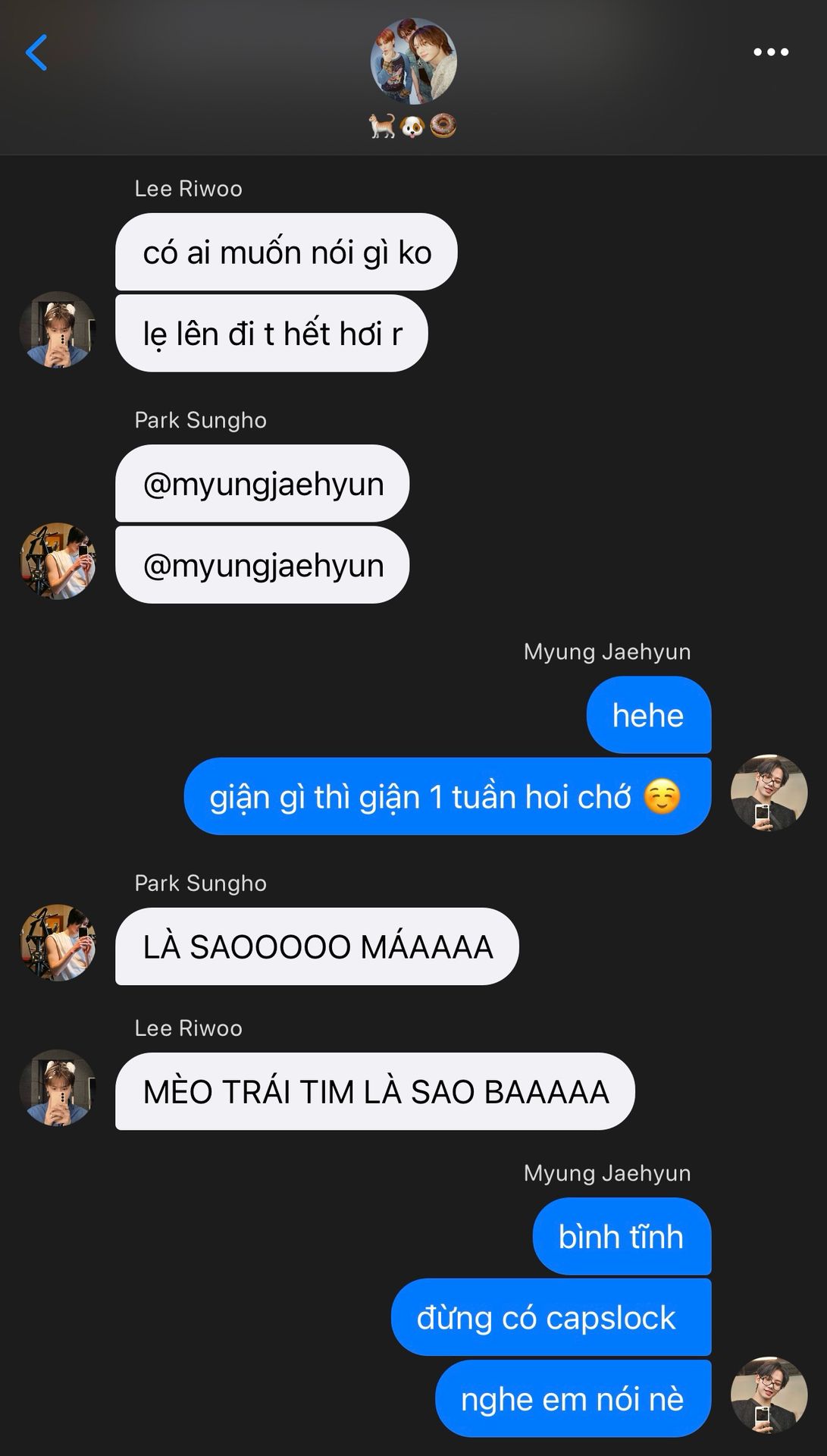Tap Myung Jaehyun's avatar beside "nghe em nói nè"

(769, 1395)
